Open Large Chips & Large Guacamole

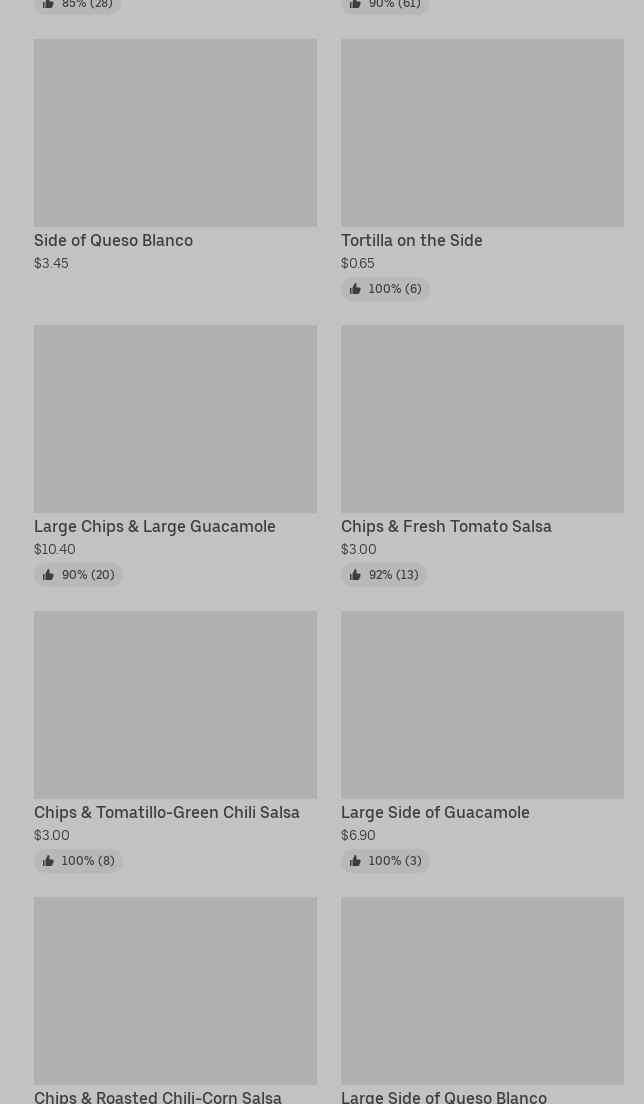(175, 455)
